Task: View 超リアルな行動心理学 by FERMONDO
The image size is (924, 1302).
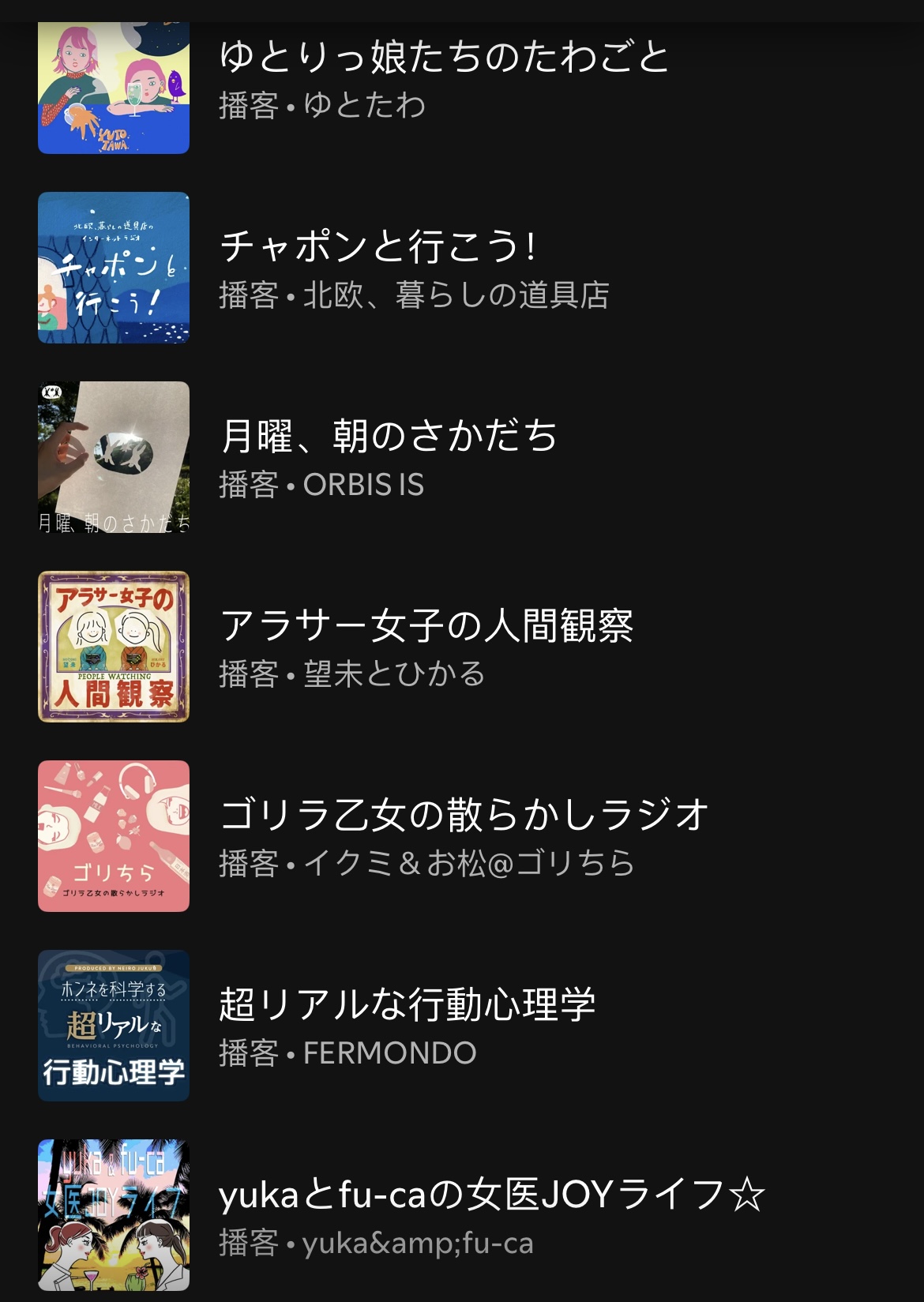Action: (408, 1026)
